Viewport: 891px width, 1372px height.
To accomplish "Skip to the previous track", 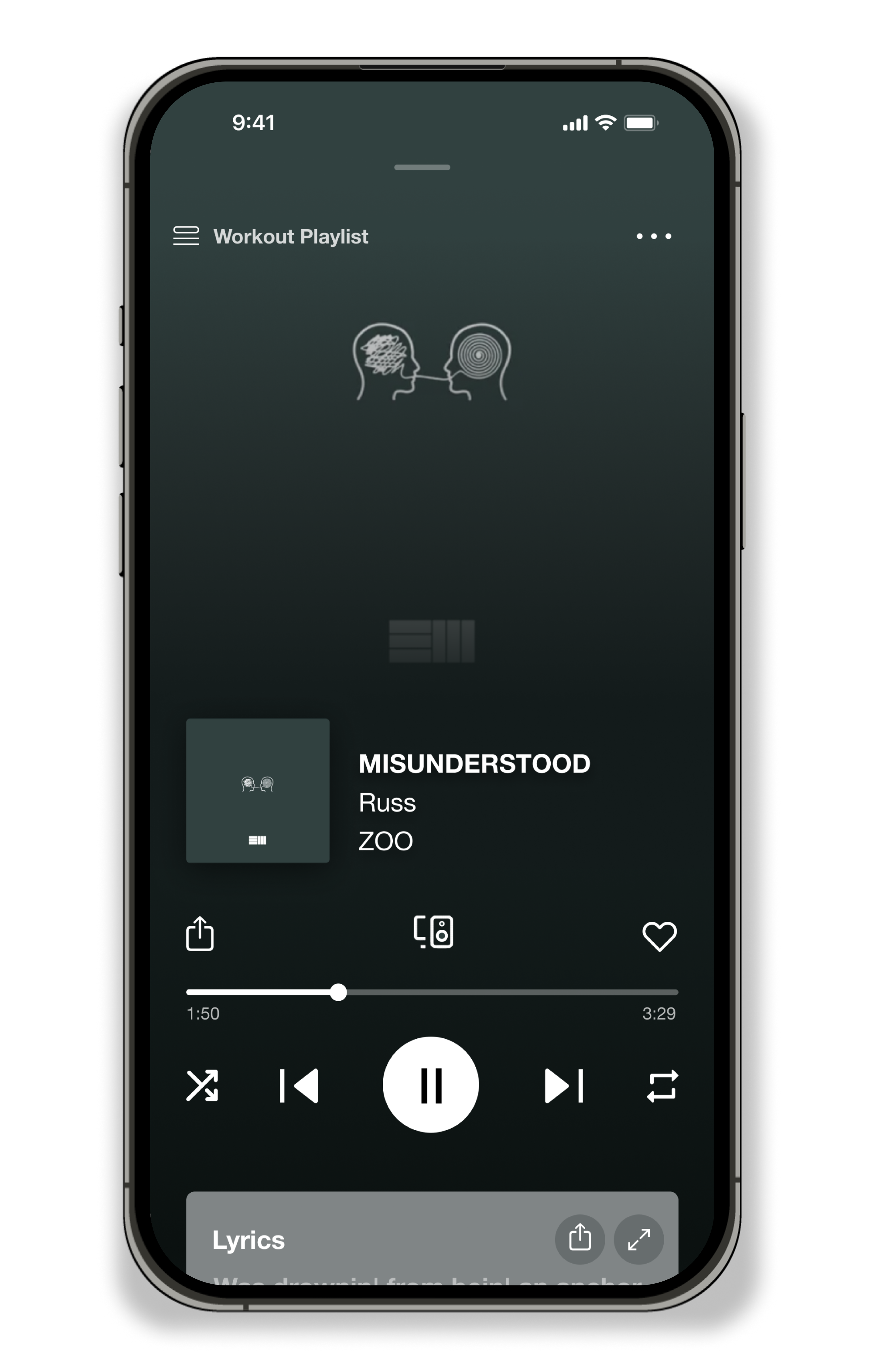I will (299, 1086).
